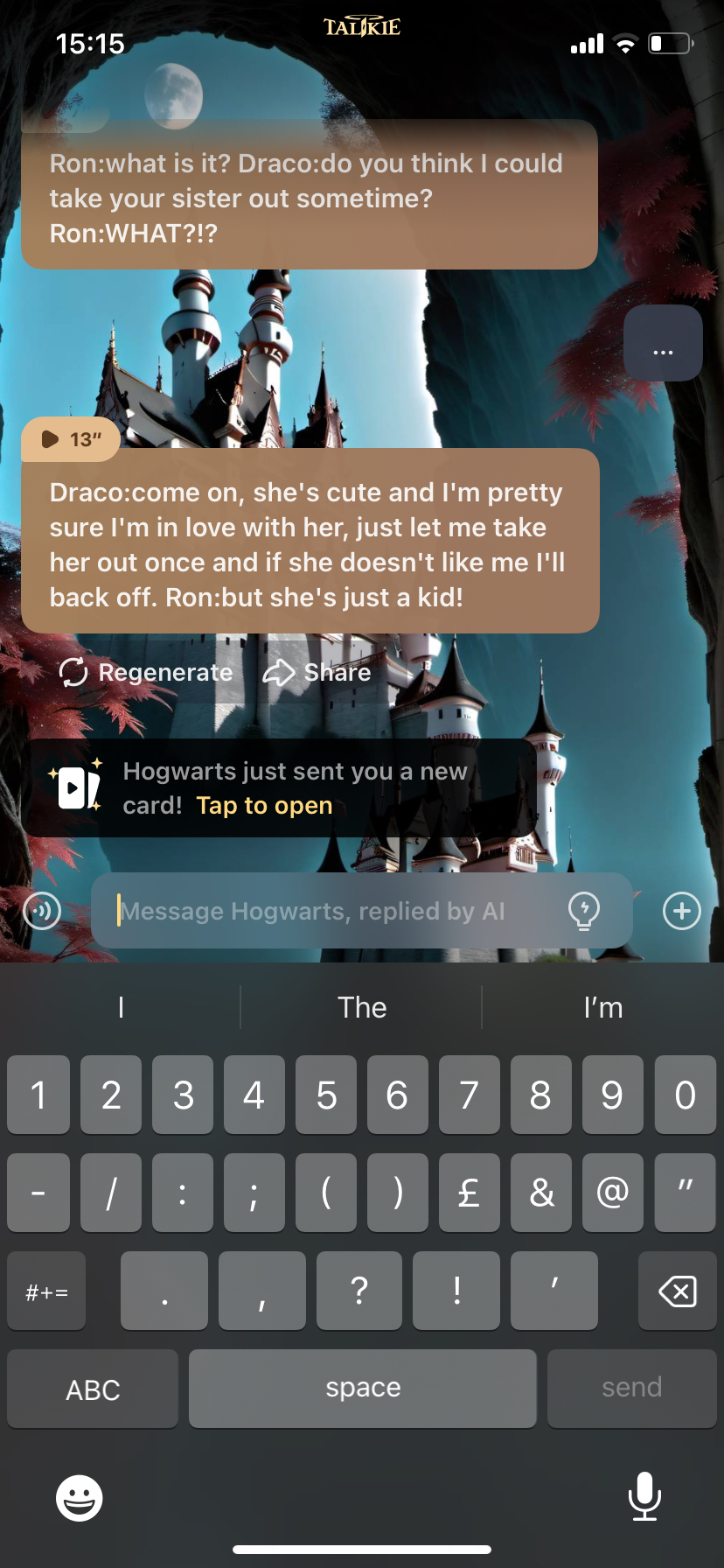The height and width of the screenshot is (1568, 724).
Task: Play the 13-second voice message
Action: tap(70, 439)
